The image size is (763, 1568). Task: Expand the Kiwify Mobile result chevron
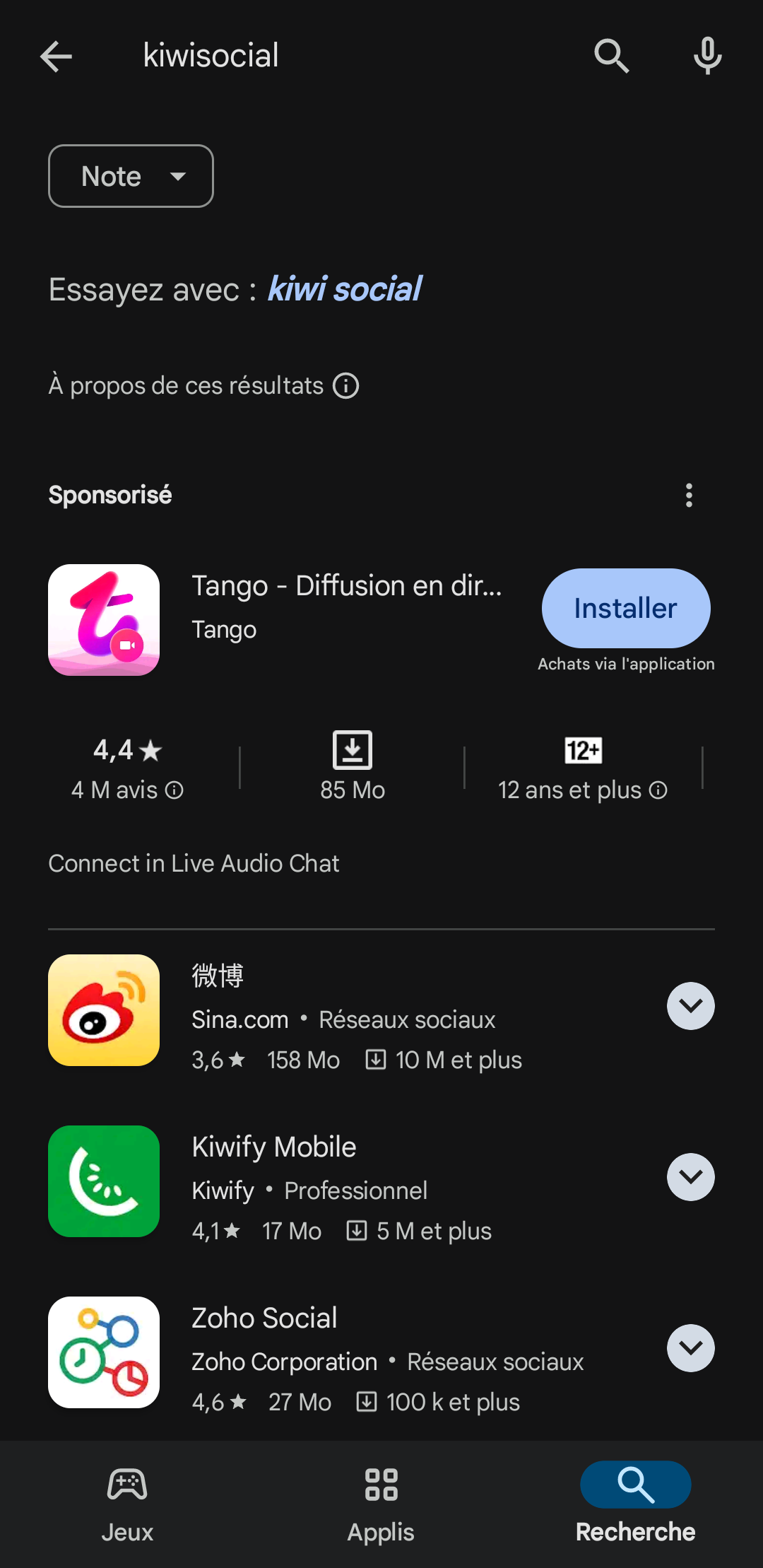pyautogui.click(x=690, y=1177)
